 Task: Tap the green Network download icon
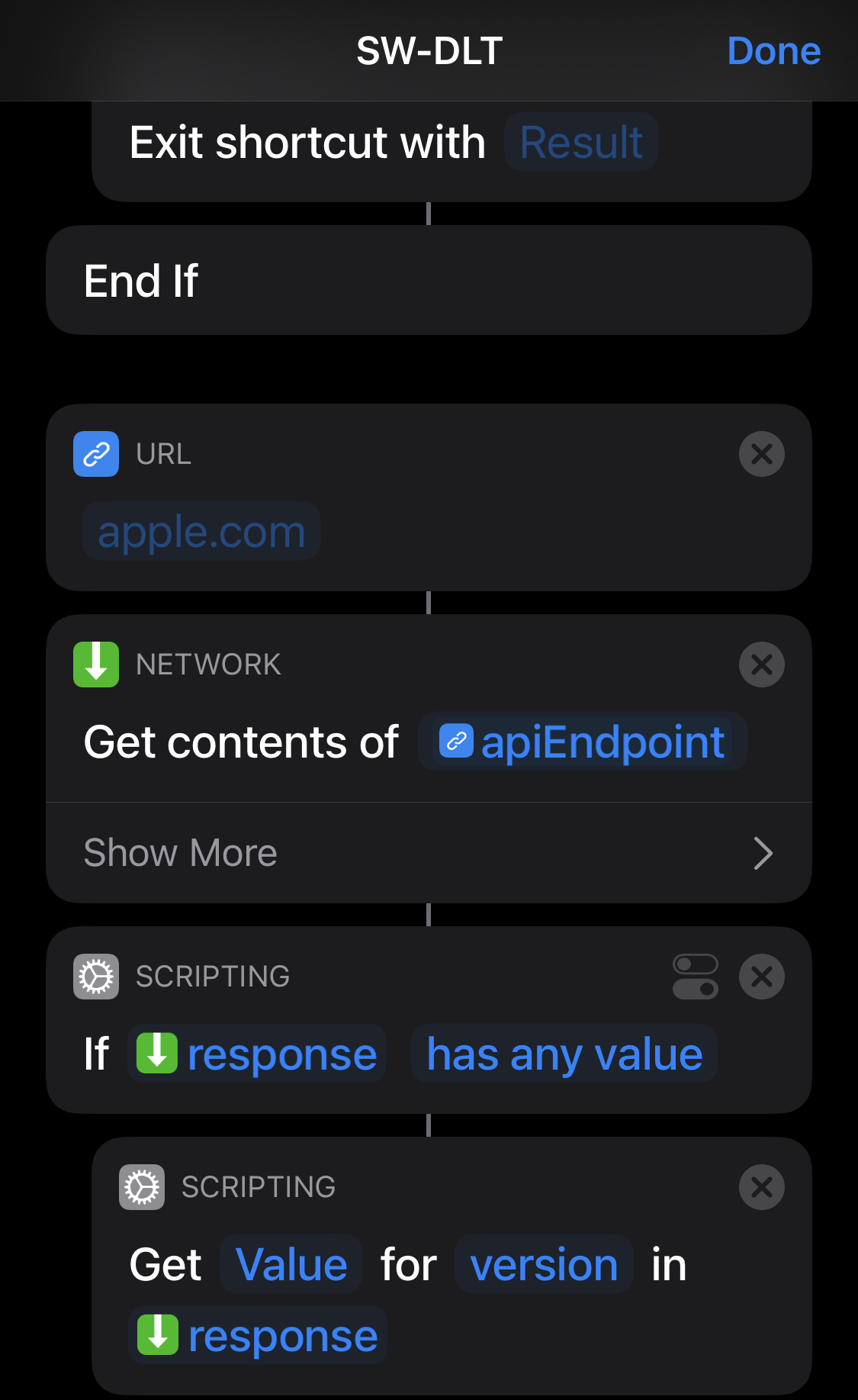pos(95,664)
